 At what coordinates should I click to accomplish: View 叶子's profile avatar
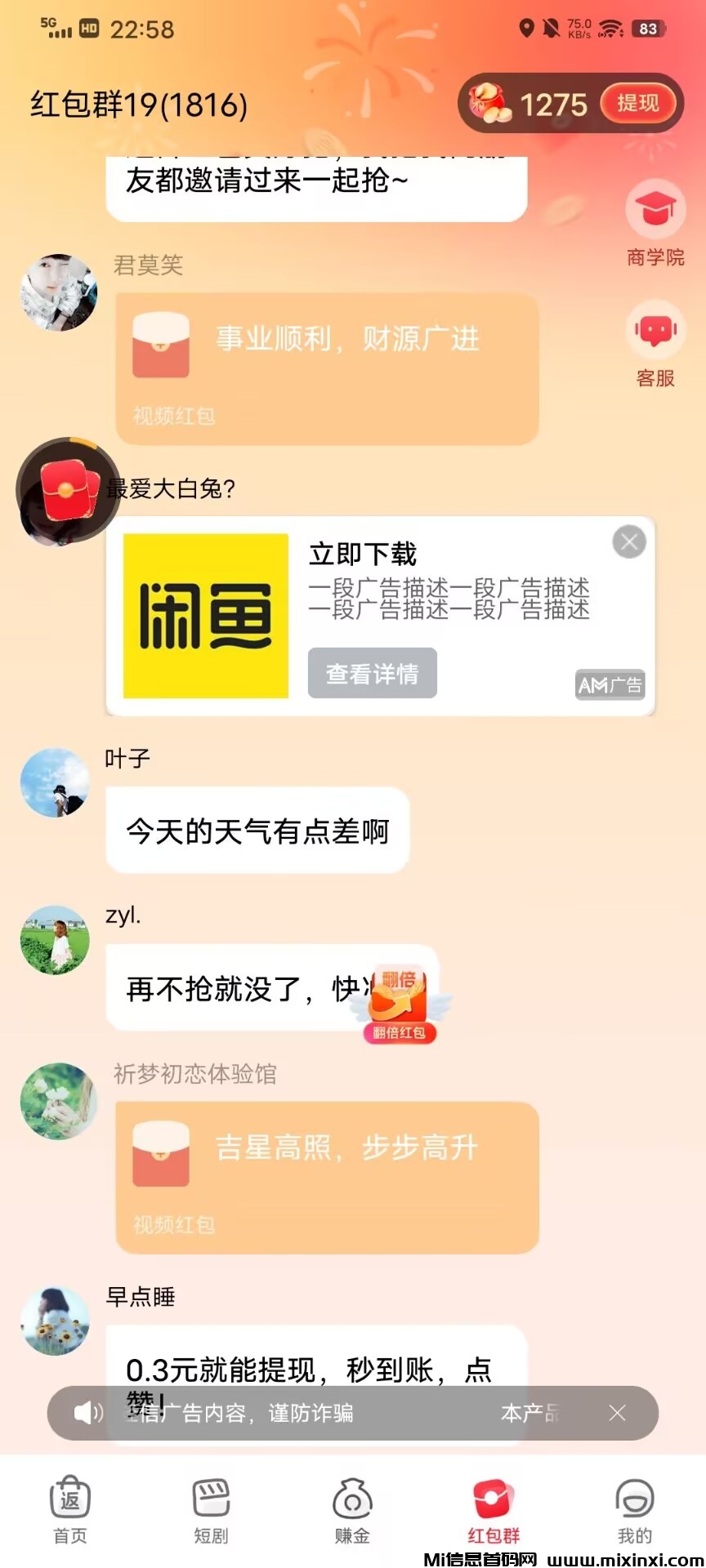pyautogui.click(x=55, y=782)
